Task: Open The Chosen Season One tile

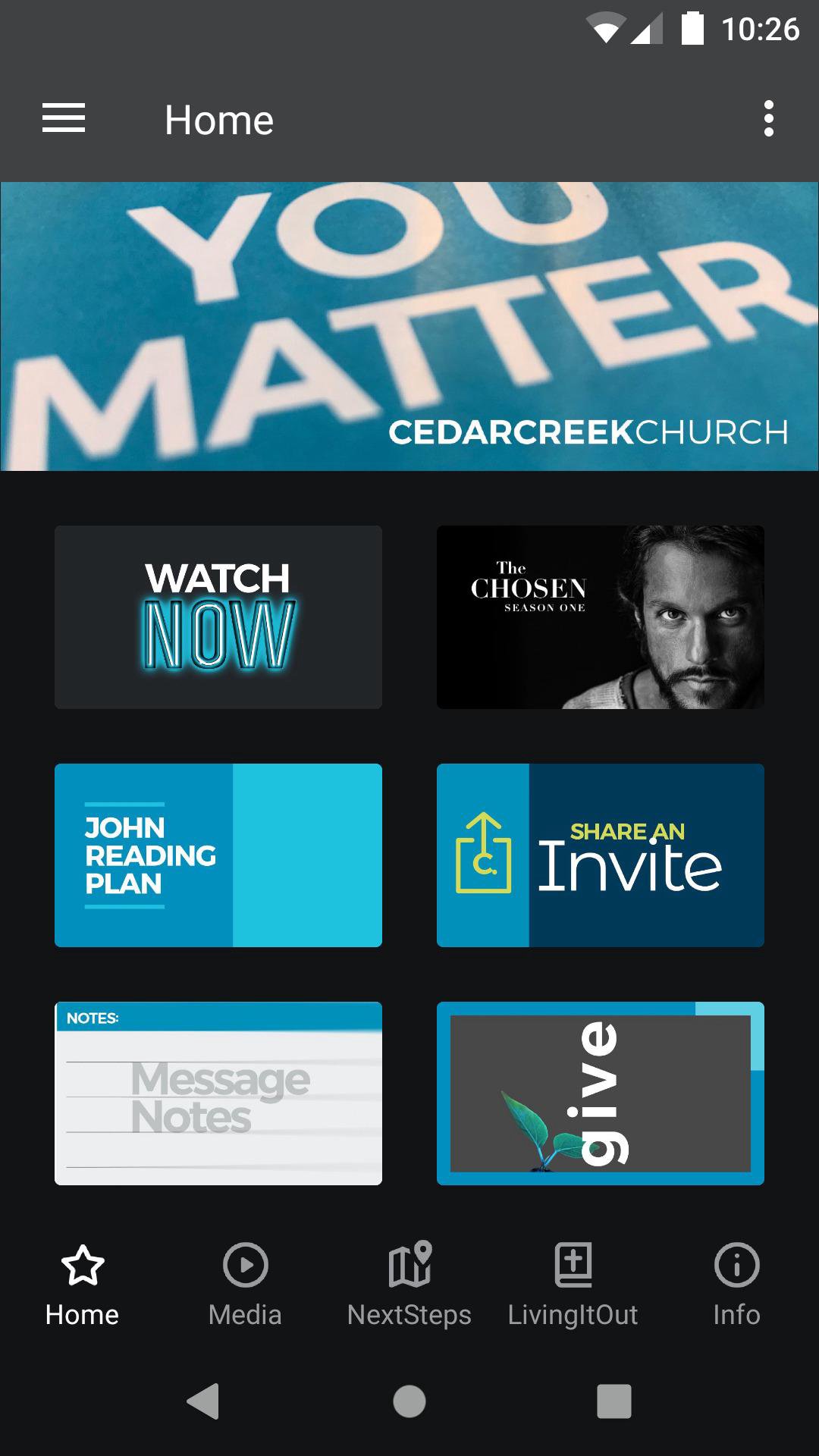Action: [601, 617]
